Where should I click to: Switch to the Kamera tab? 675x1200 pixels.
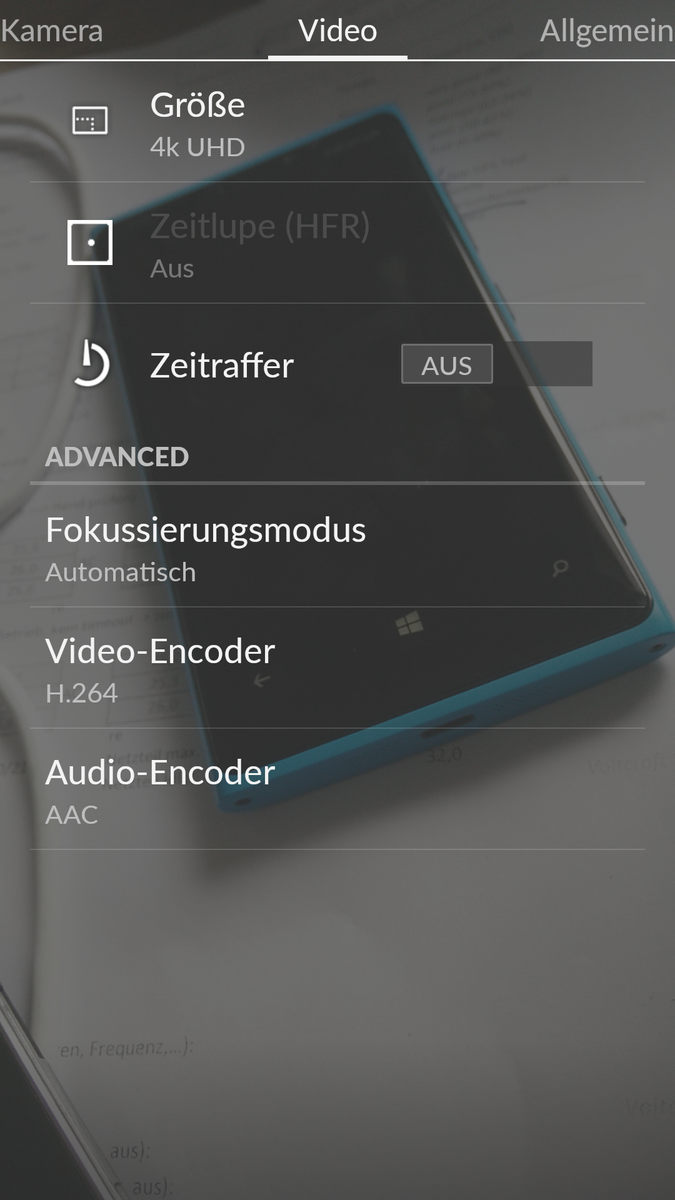[52, 30]
